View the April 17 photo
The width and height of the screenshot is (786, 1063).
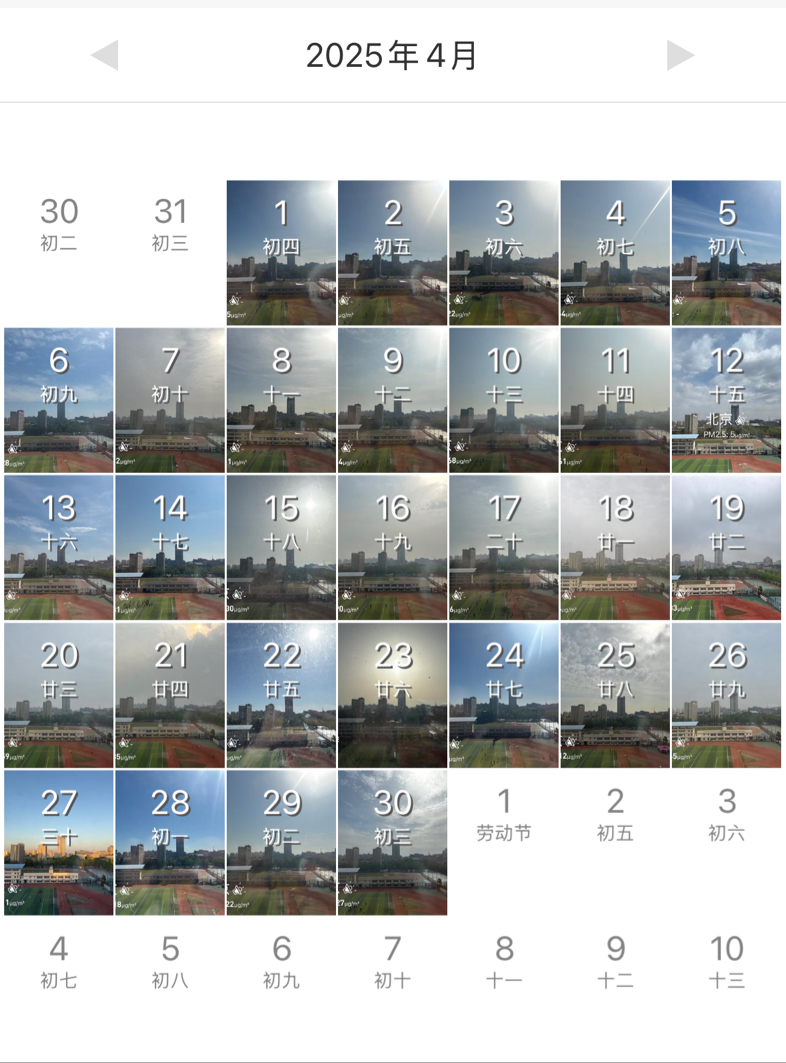click(x=504, y=547)
